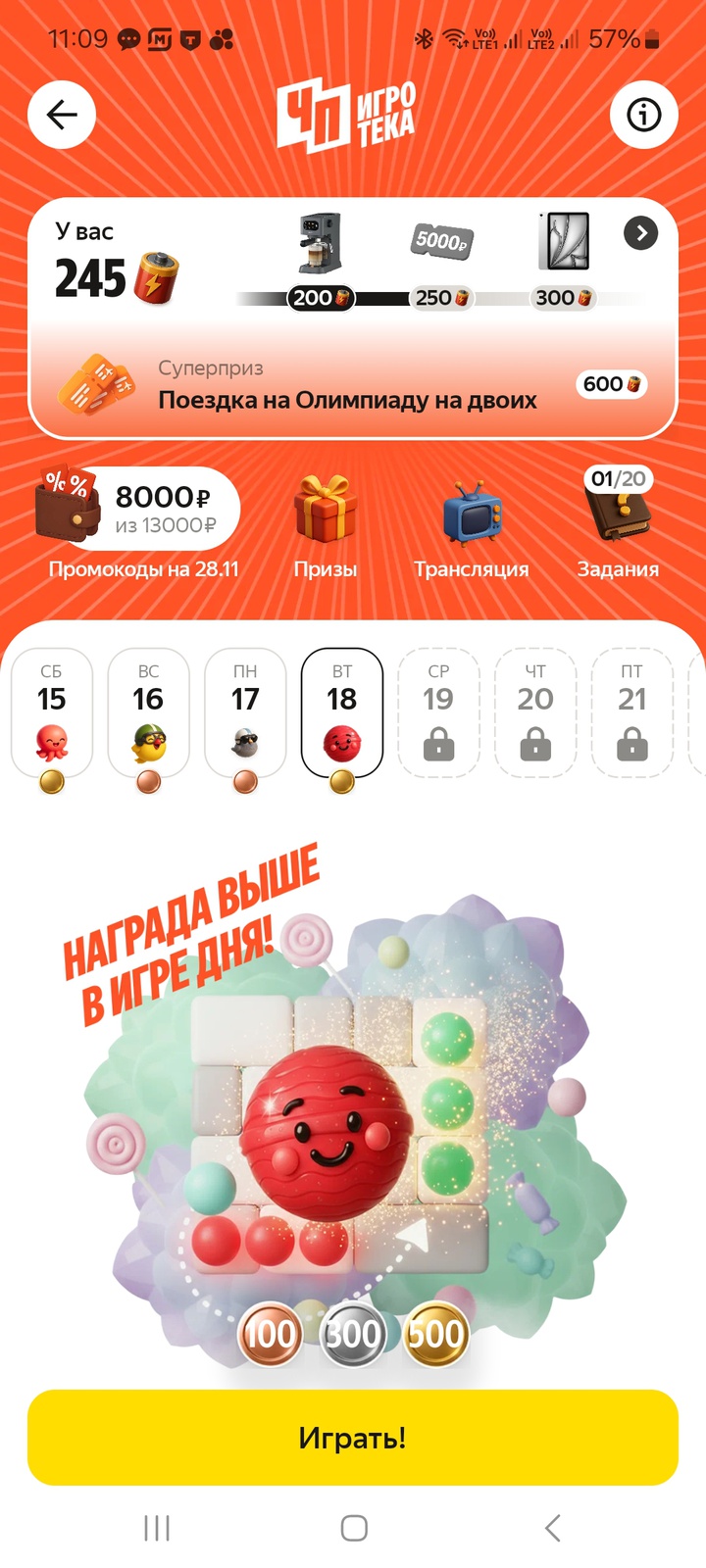Select Monday the 17th day card

tap(245, 712)
